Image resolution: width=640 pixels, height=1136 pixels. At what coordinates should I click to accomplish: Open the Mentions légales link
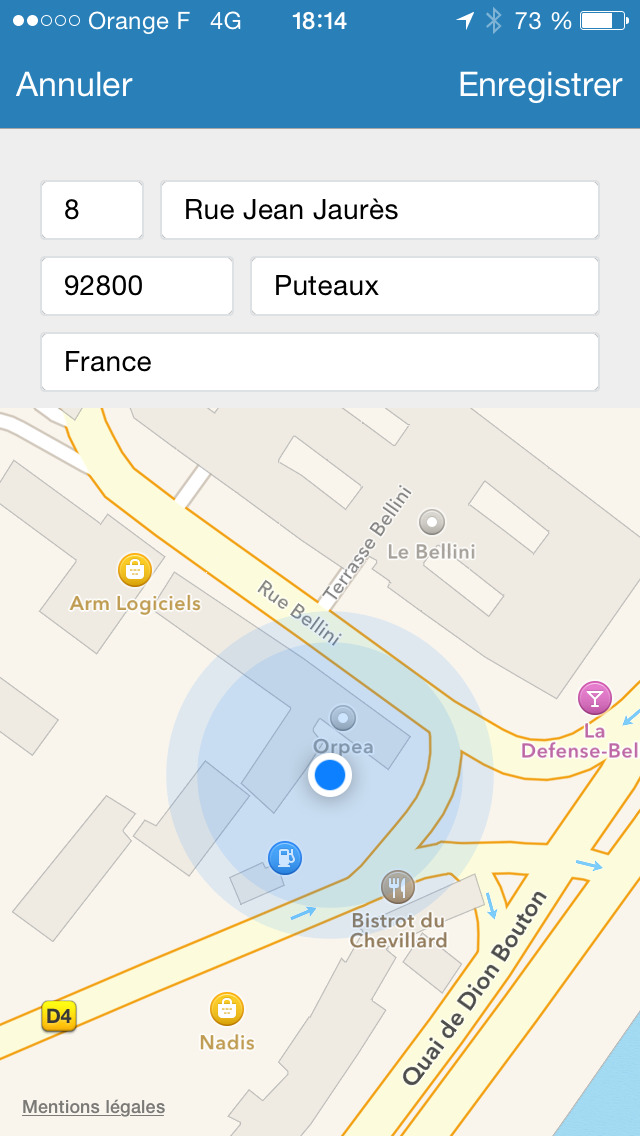(x=93, y=1107)
